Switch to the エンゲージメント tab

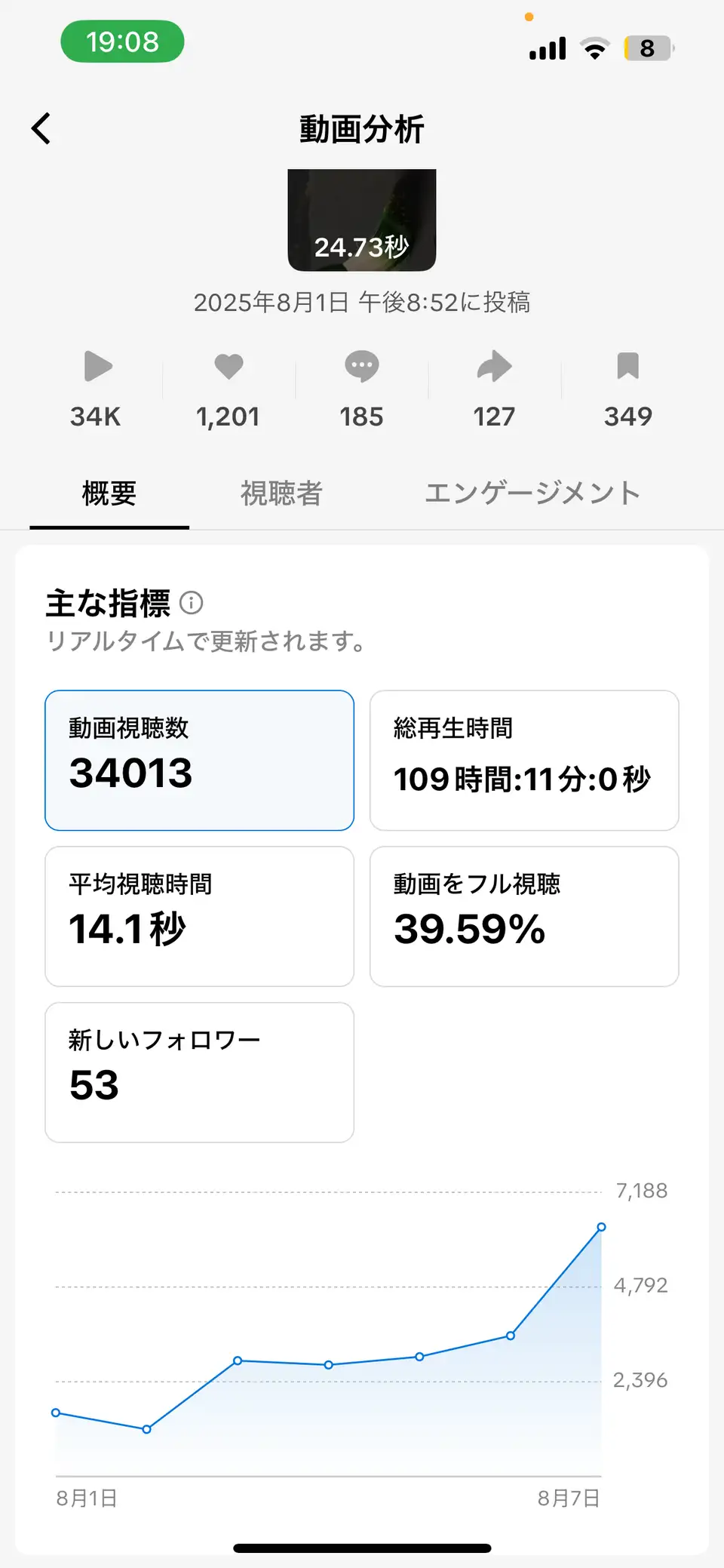(x=532, y=493)
